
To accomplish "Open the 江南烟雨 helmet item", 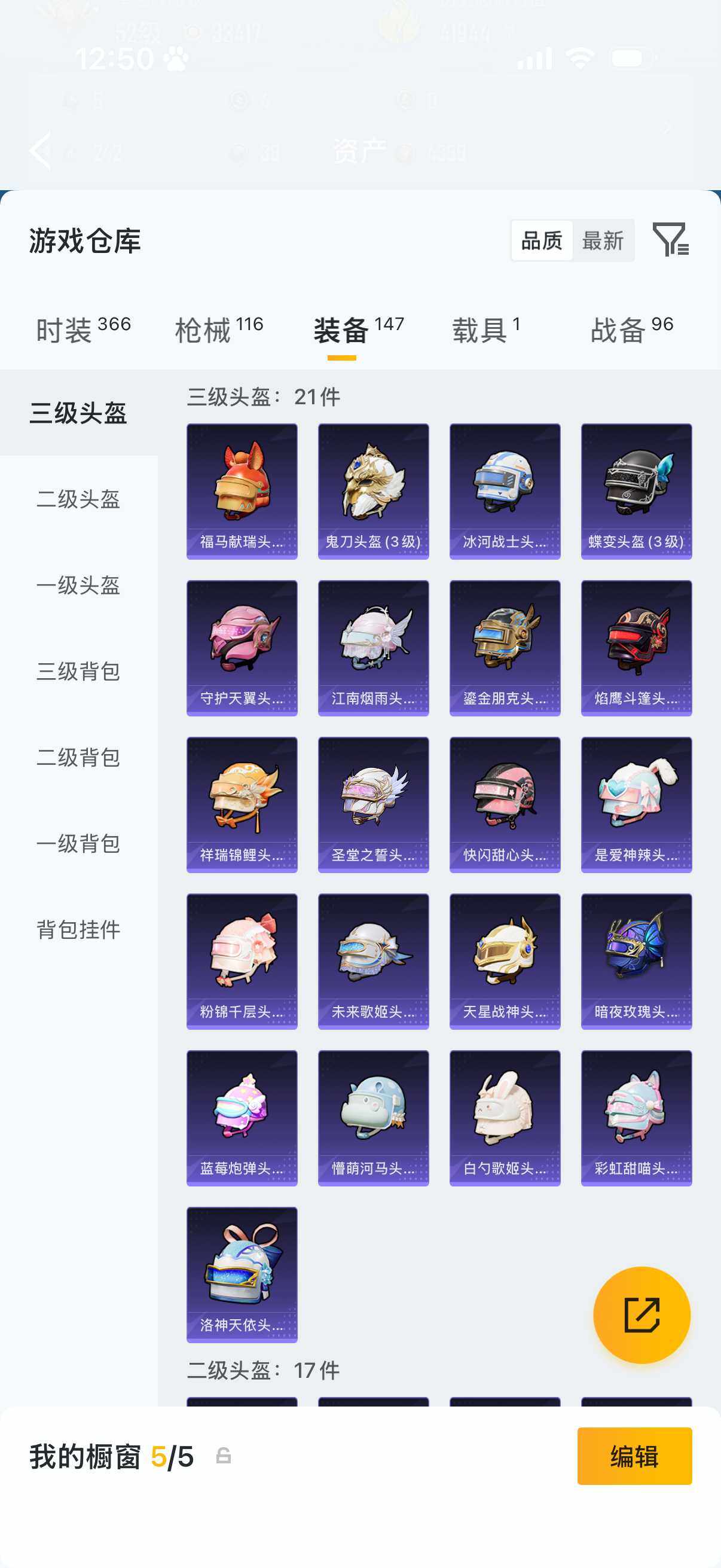I will 373,648.
